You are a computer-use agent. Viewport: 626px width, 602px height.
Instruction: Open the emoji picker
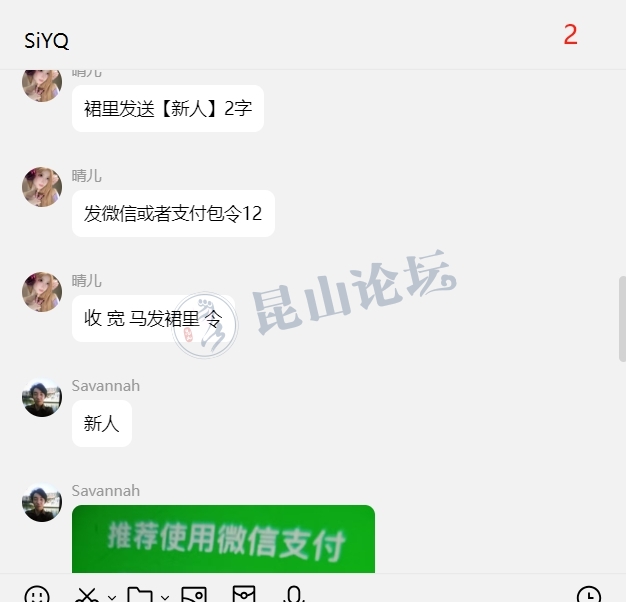37,595
